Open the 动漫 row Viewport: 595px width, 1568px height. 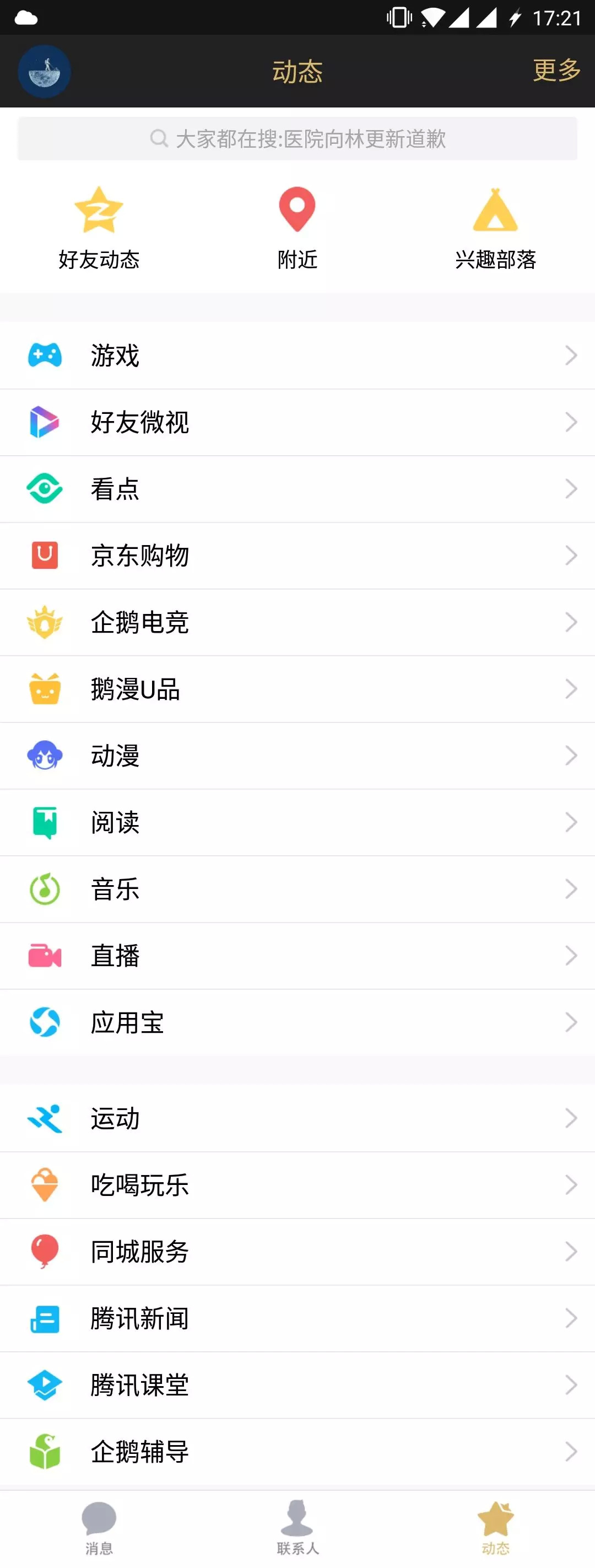(297, 756)
